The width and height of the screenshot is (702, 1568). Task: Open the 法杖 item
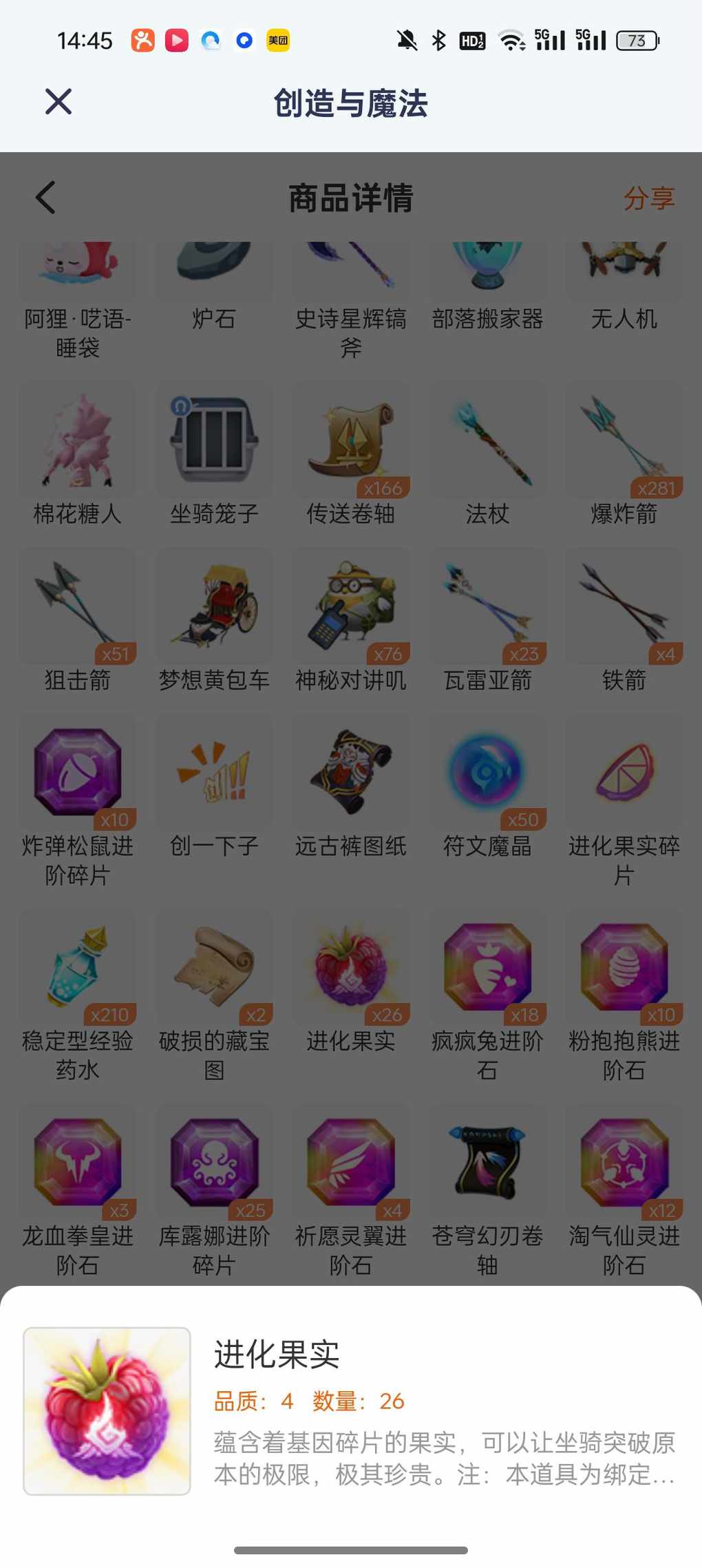click(487, 457)
